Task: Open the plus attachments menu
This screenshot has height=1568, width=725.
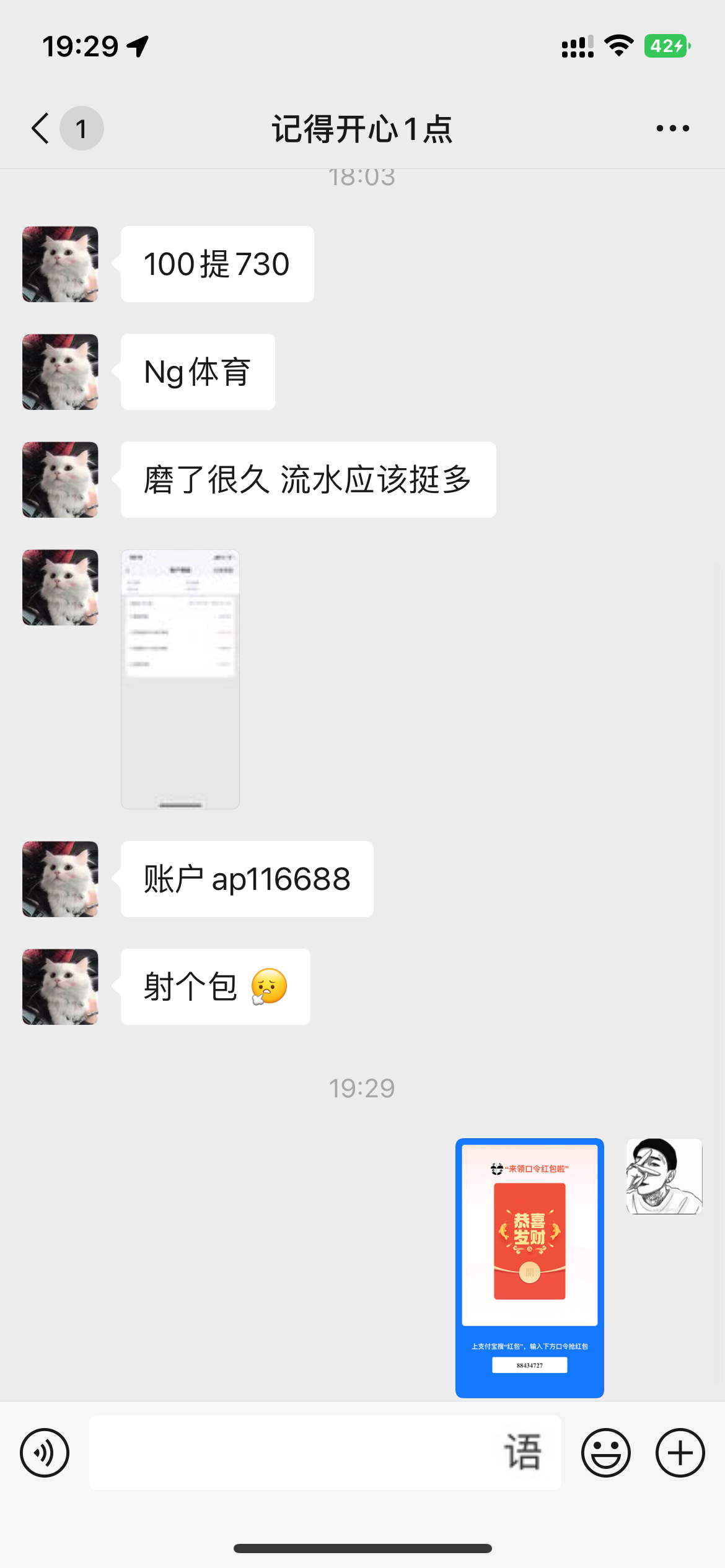Action: click(680, 1453)
